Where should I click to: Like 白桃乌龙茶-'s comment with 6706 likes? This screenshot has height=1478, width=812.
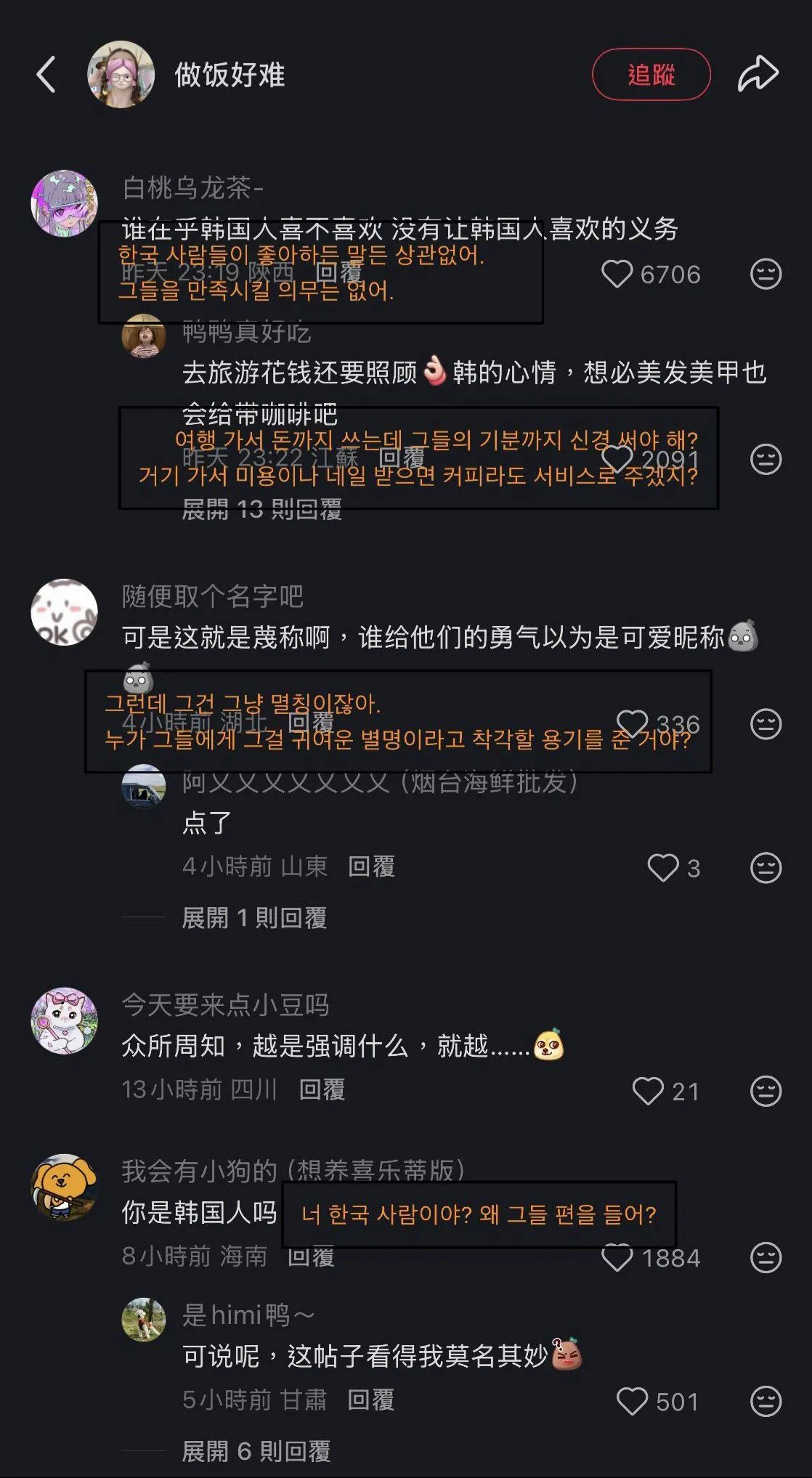(x=617, y=274)
